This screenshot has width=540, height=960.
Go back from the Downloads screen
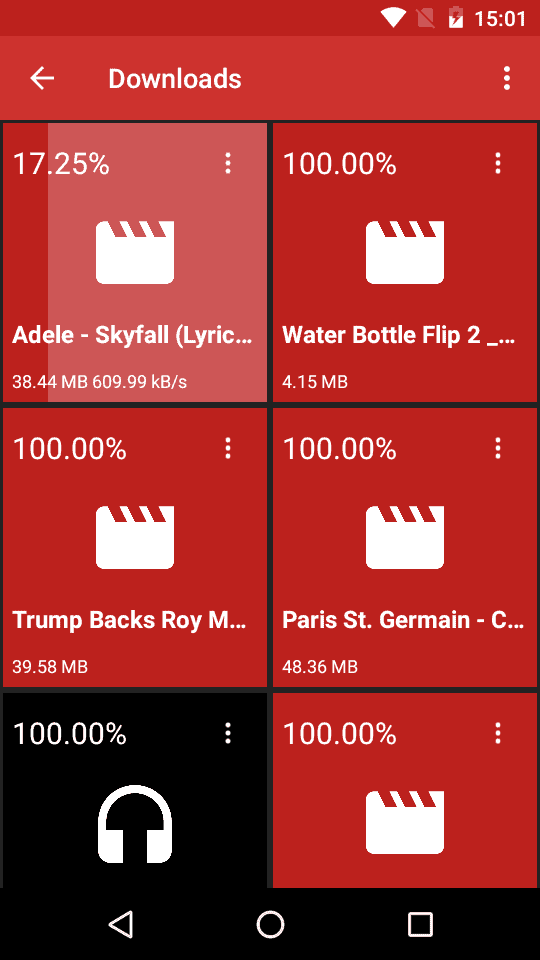point(42,78)
